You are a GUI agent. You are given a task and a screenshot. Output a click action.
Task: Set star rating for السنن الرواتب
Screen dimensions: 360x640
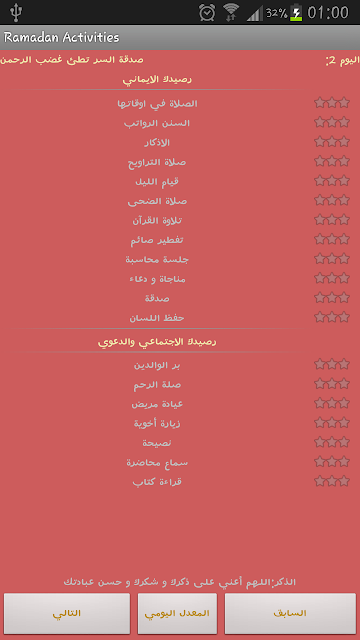332,122
